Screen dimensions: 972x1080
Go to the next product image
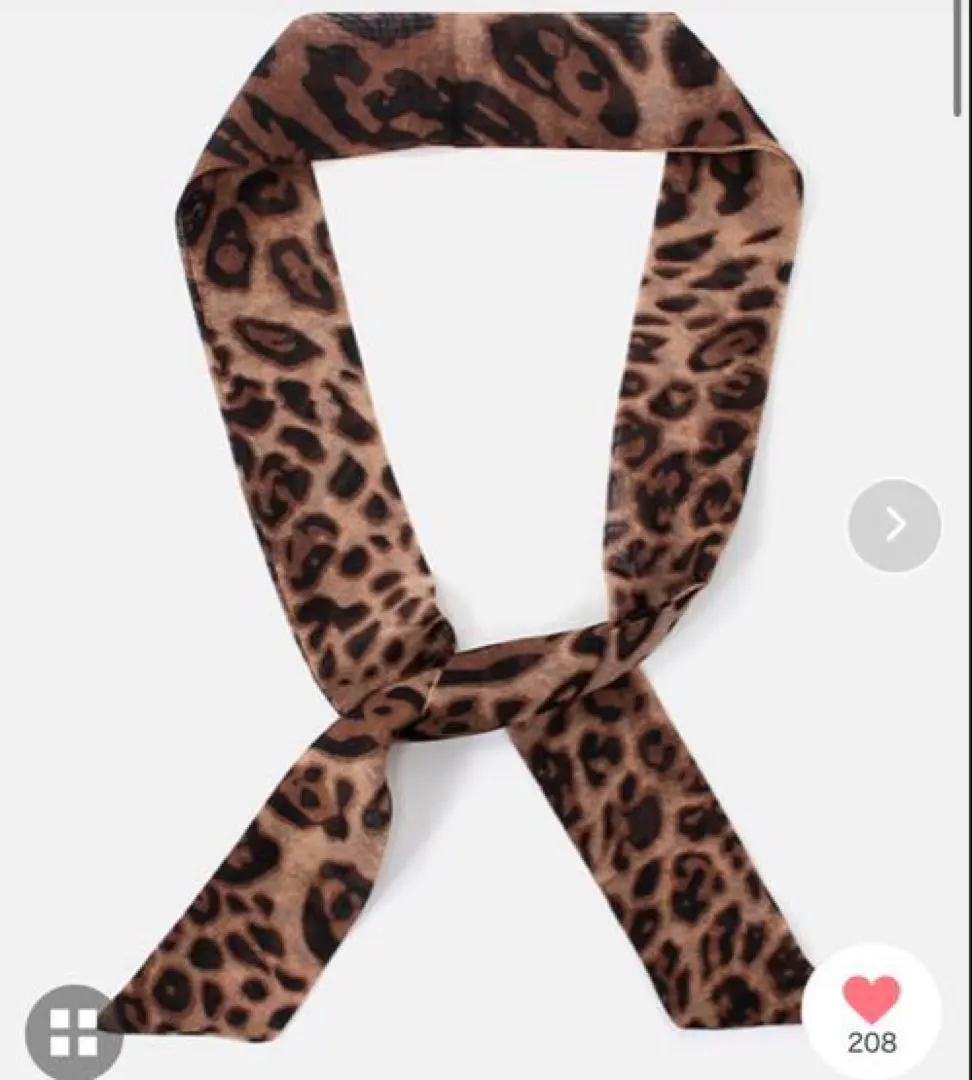pos(894,525)
